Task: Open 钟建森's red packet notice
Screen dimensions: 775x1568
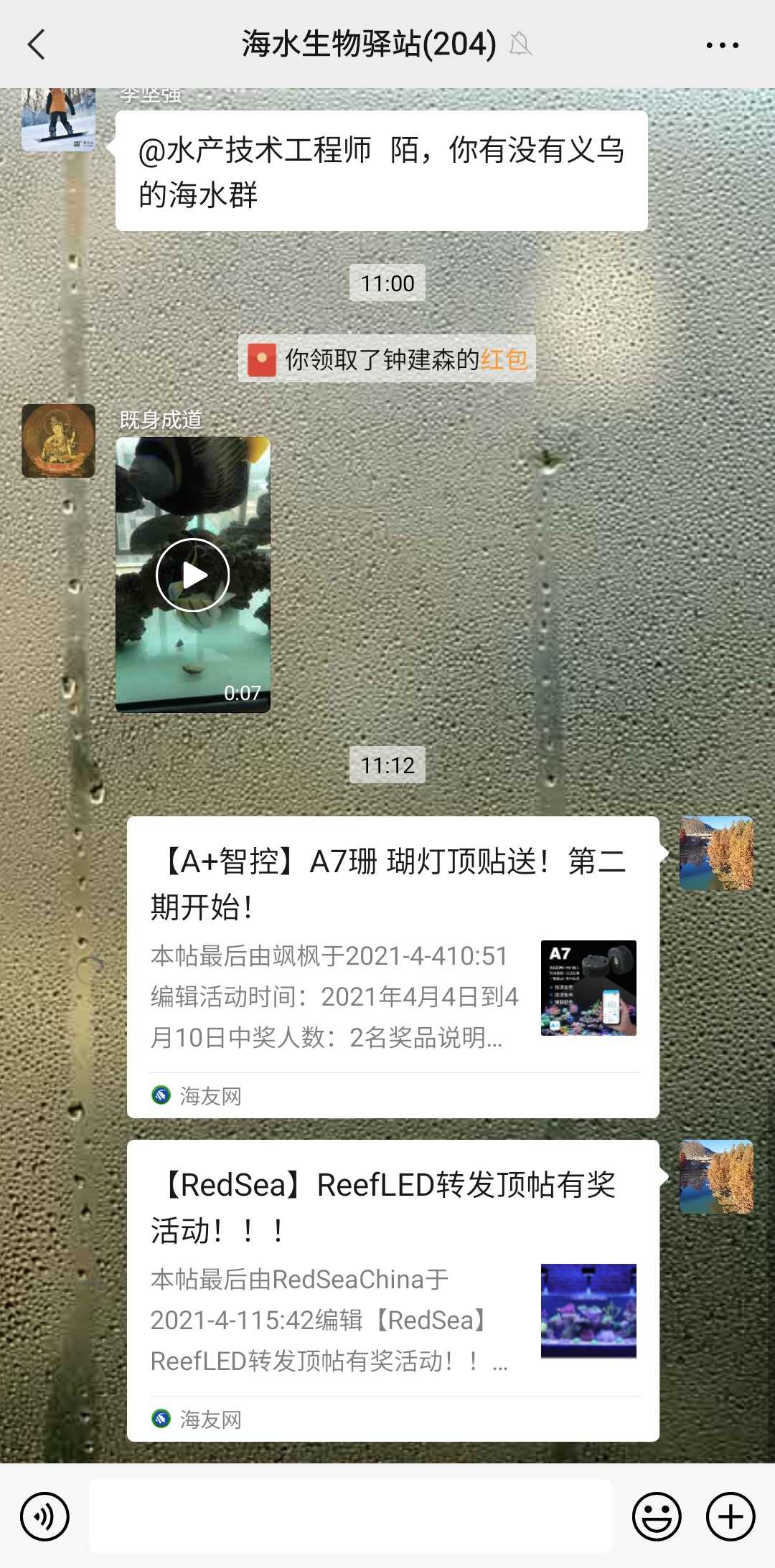Action: tap(504, 359)
